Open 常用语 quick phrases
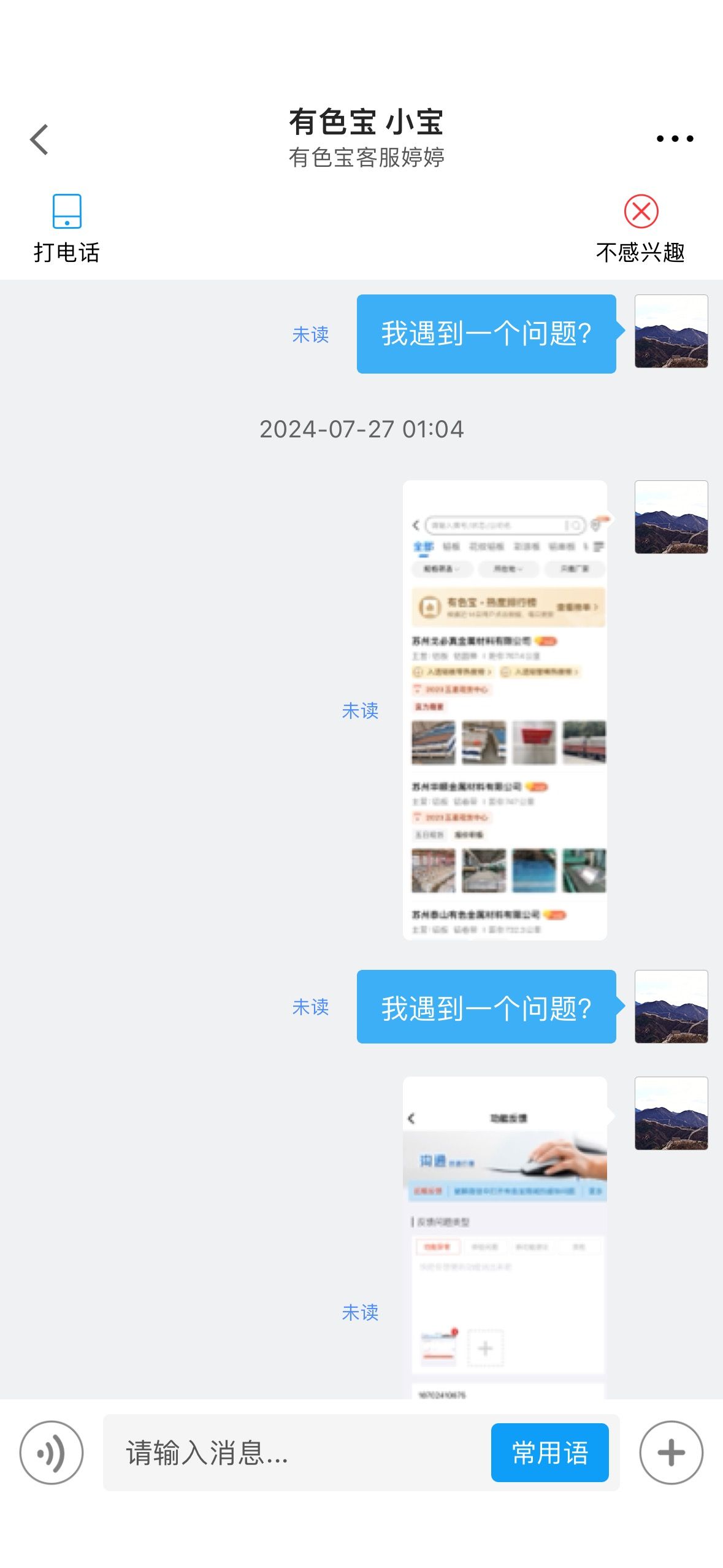 550,1452
